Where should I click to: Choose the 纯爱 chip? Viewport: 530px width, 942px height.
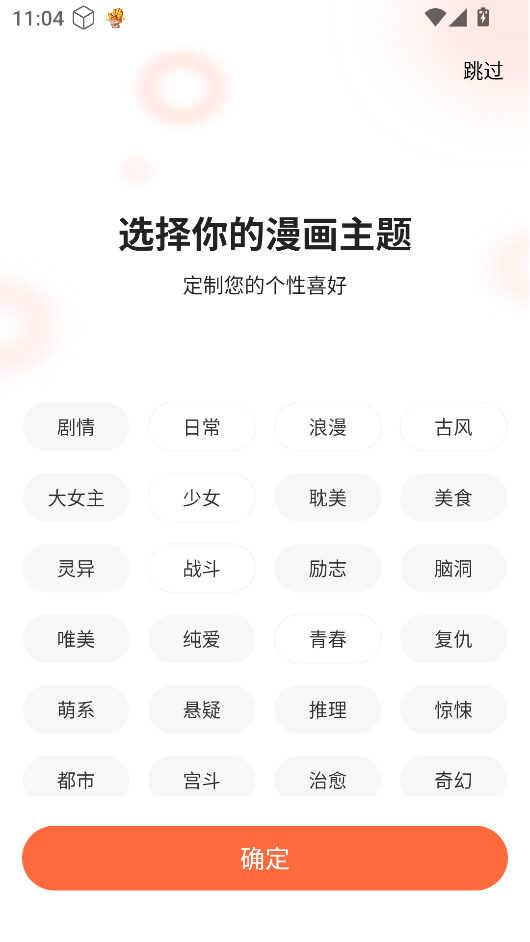point(202,639)
